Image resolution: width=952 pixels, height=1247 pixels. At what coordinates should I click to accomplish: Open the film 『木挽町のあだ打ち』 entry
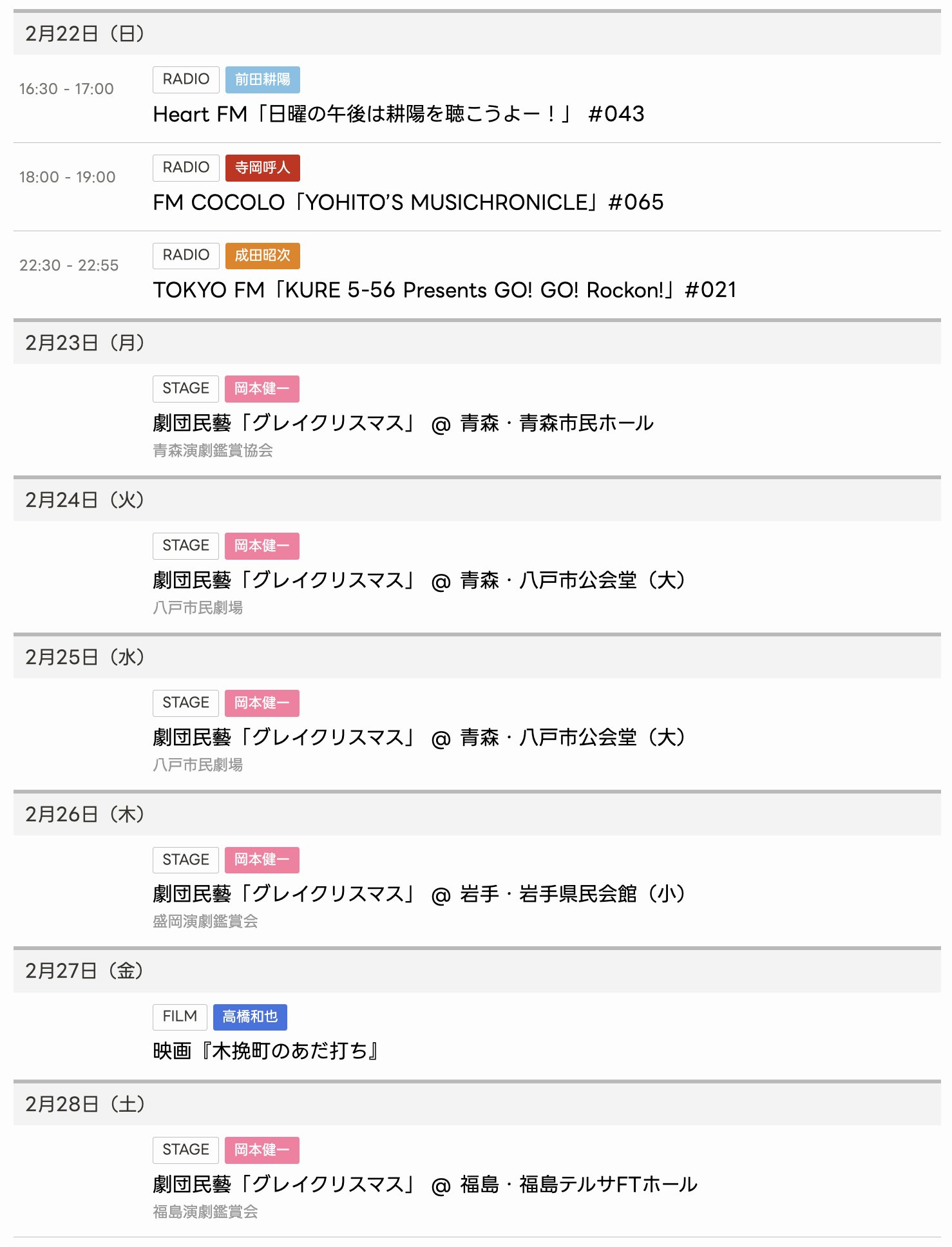pyautogui.click(x=266, y=1051)
